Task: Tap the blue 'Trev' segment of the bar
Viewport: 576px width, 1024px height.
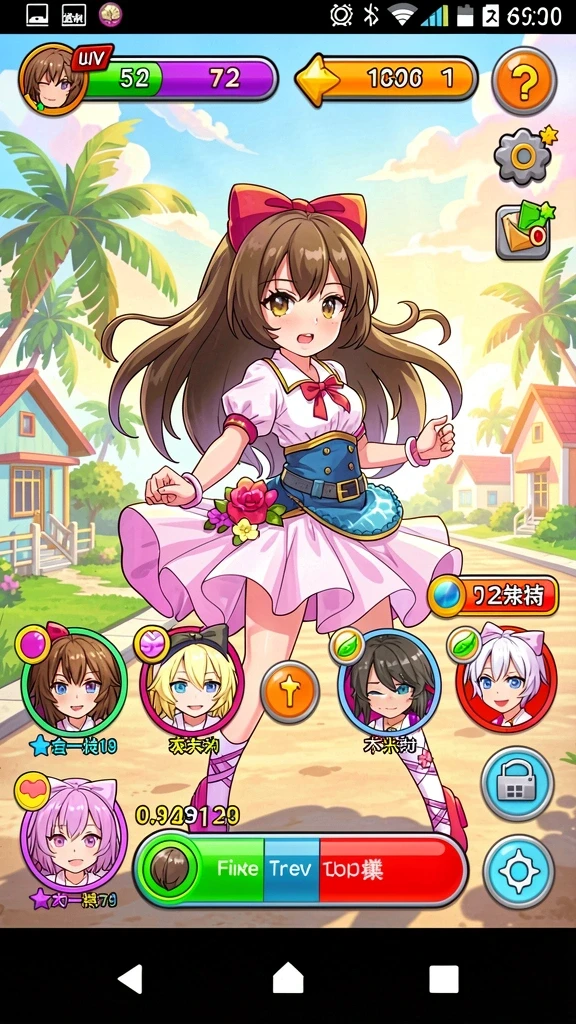Action: (x=292, y=869)
